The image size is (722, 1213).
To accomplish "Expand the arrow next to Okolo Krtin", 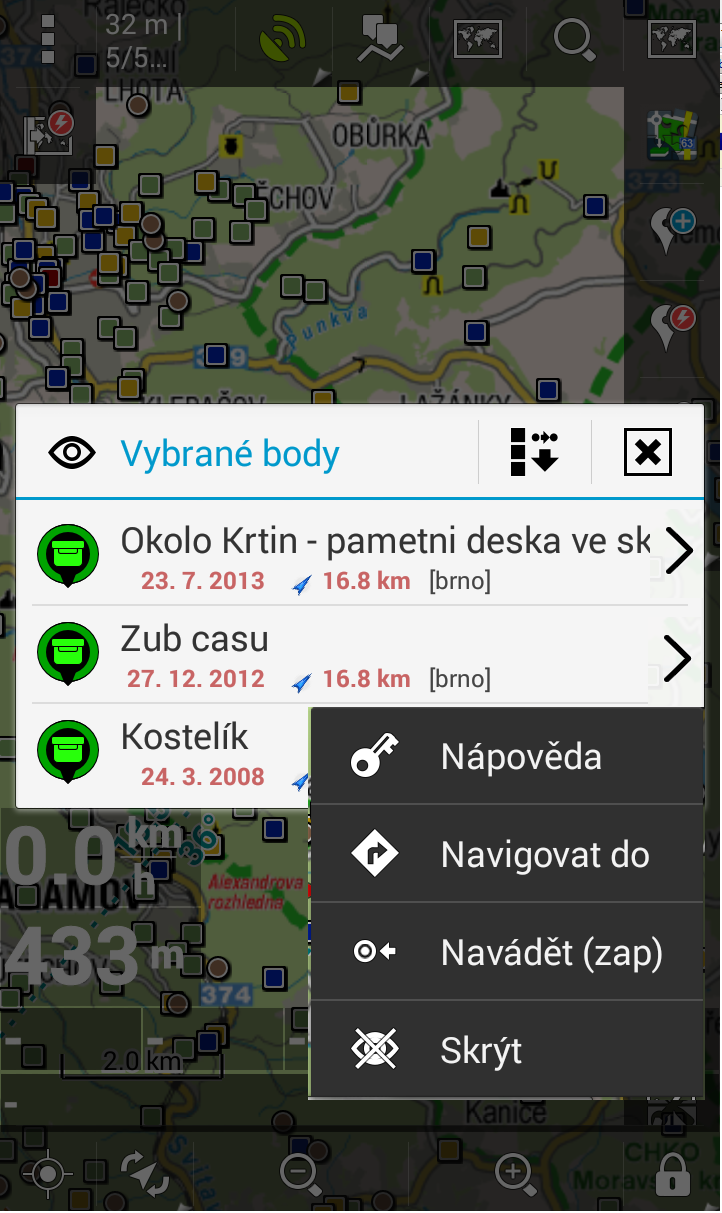I will [x=679, y=552].
